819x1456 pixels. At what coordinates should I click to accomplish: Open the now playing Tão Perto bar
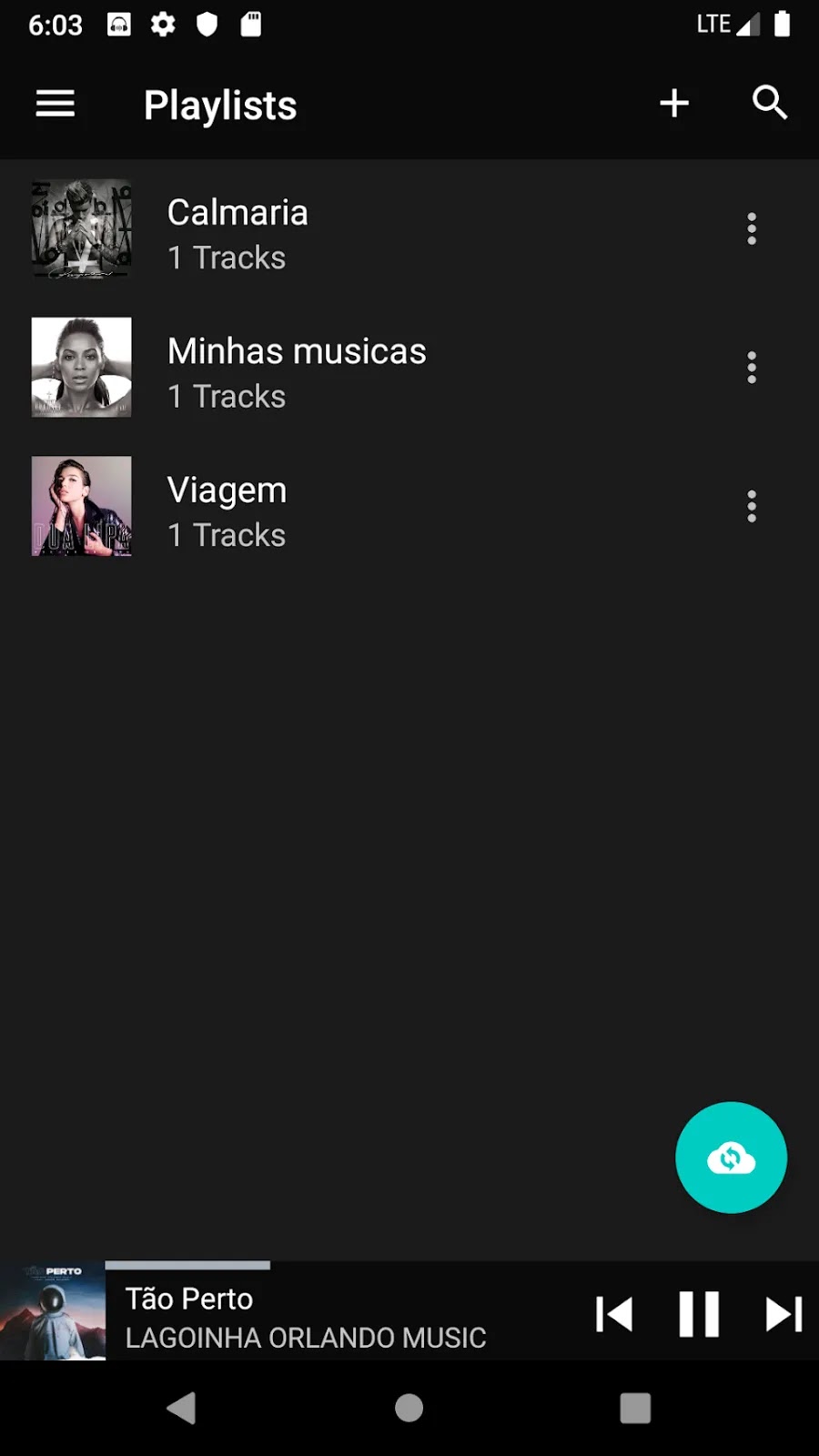point(306,1316)
